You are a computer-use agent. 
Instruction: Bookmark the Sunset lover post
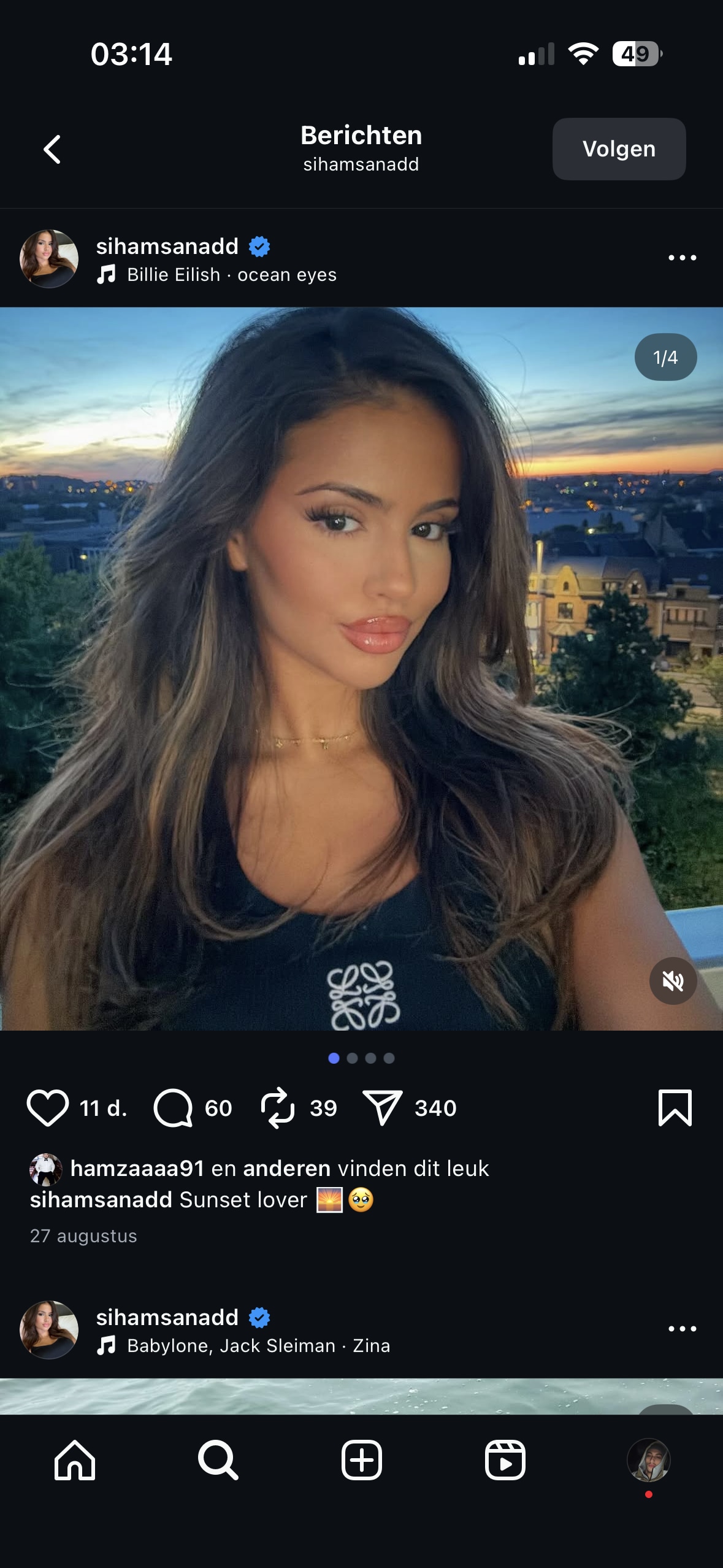click(x=675, y=1108)
